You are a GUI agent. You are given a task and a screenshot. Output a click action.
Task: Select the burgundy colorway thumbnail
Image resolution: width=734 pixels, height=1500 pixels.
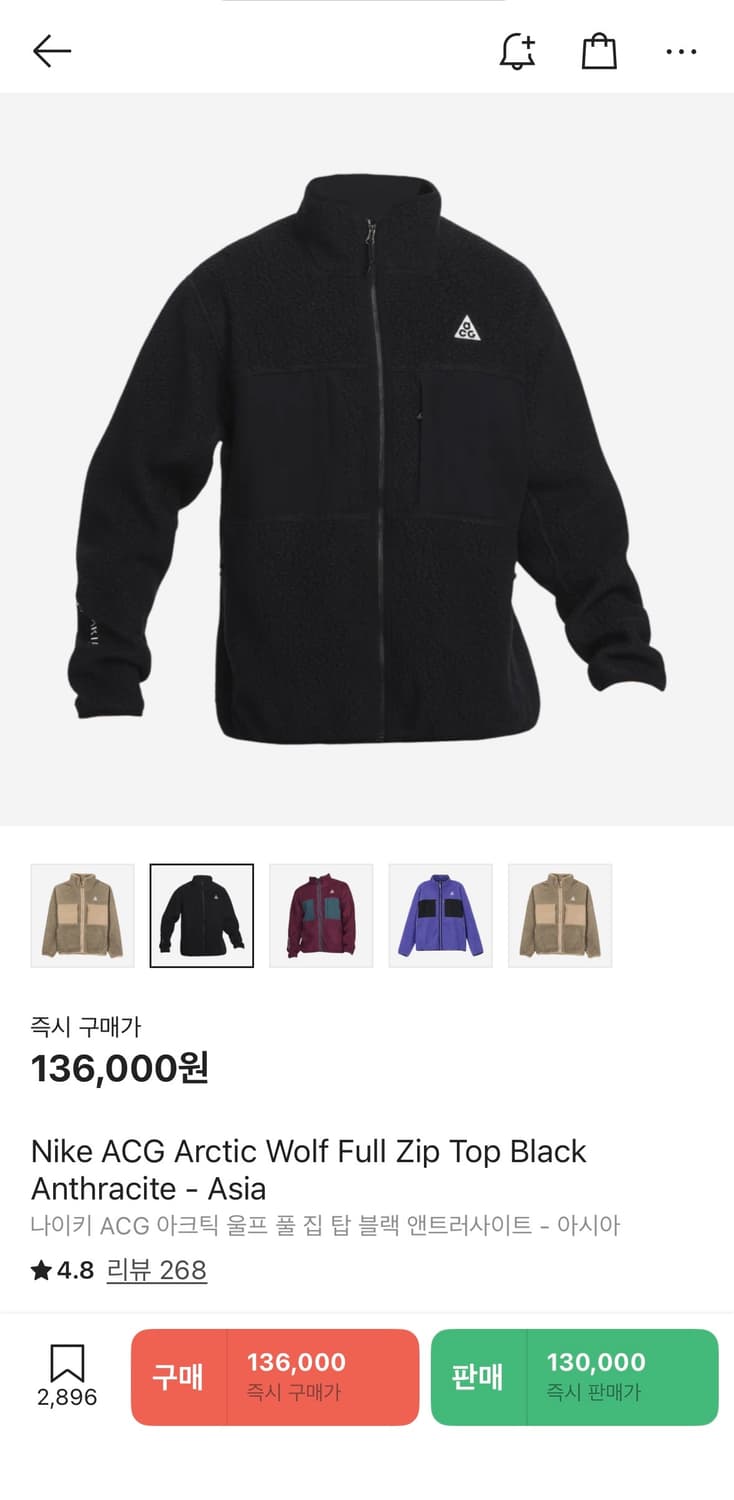(x=321, y=915)
